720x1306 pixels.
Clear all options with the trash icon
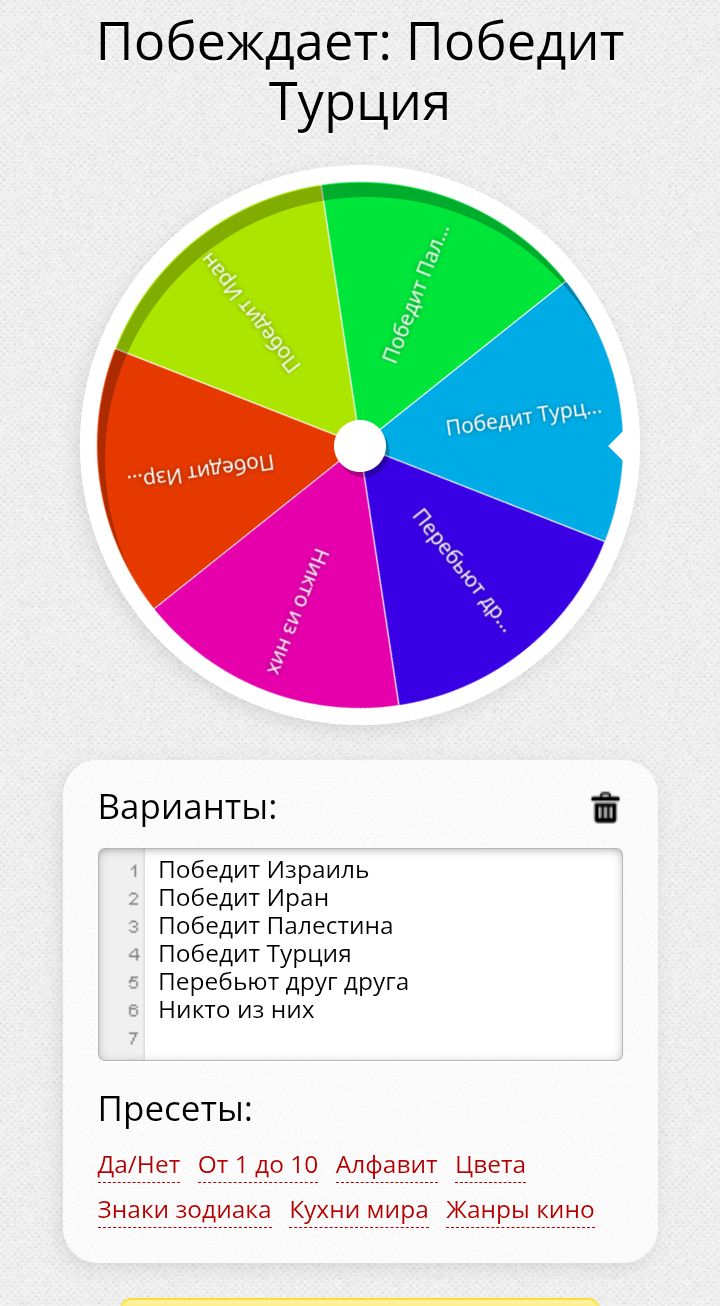(x=605, y=807)
